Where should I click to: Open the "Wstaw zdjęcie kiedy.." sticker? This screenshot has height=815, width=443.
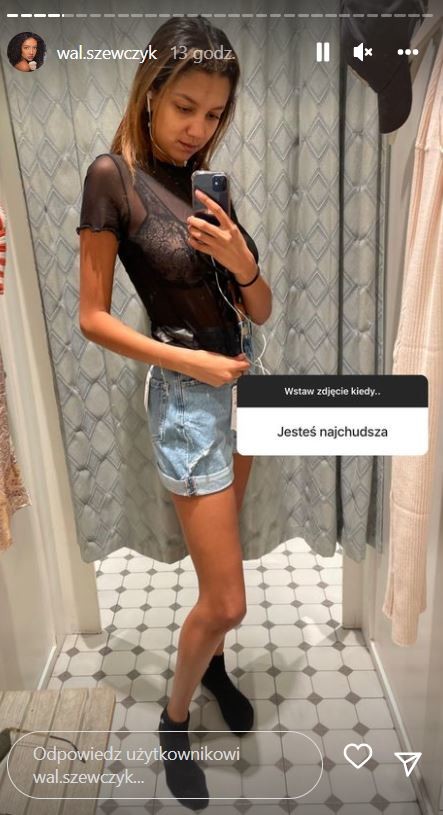332,415
